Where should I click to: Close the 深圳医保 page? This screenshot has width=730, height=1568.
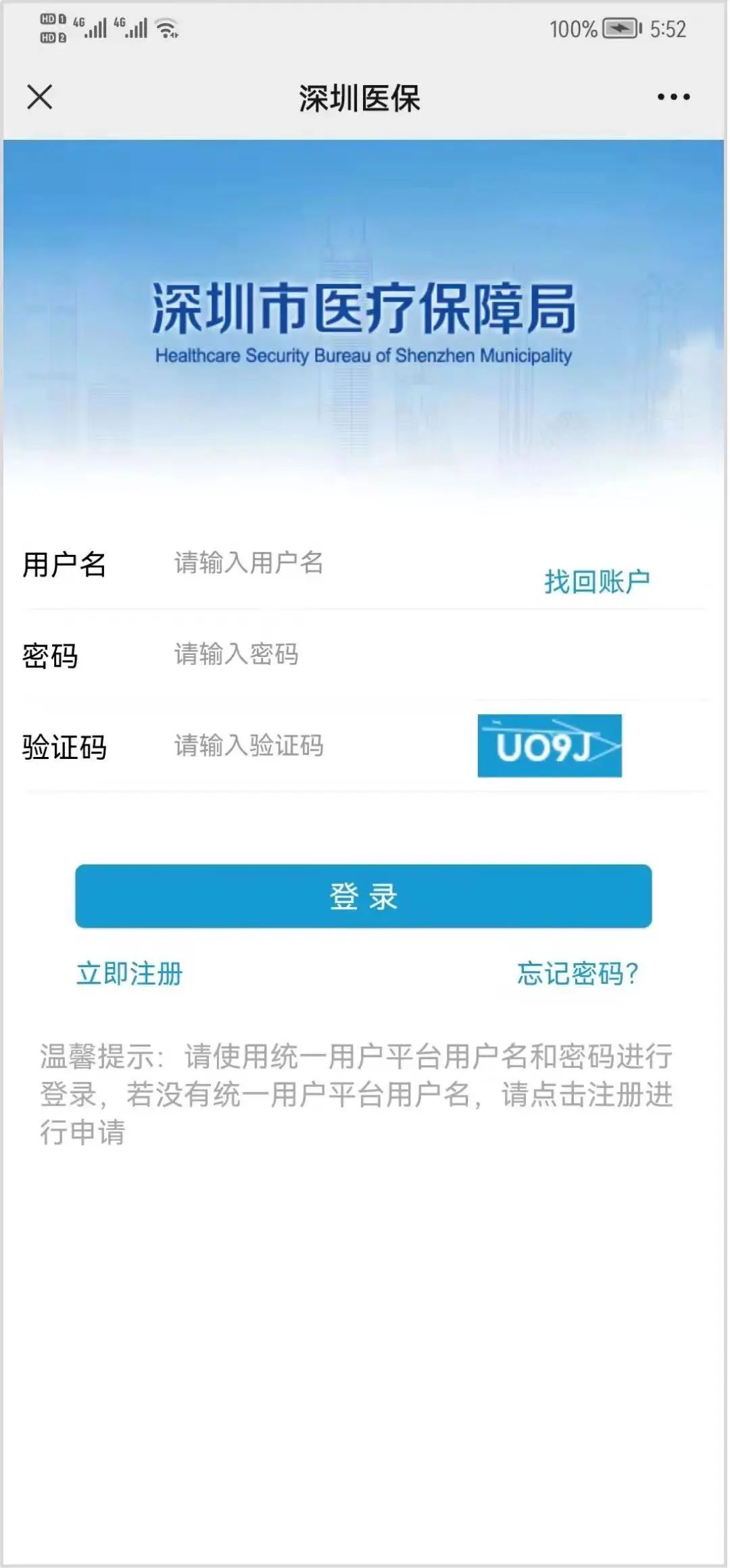[x=39, y=97]
